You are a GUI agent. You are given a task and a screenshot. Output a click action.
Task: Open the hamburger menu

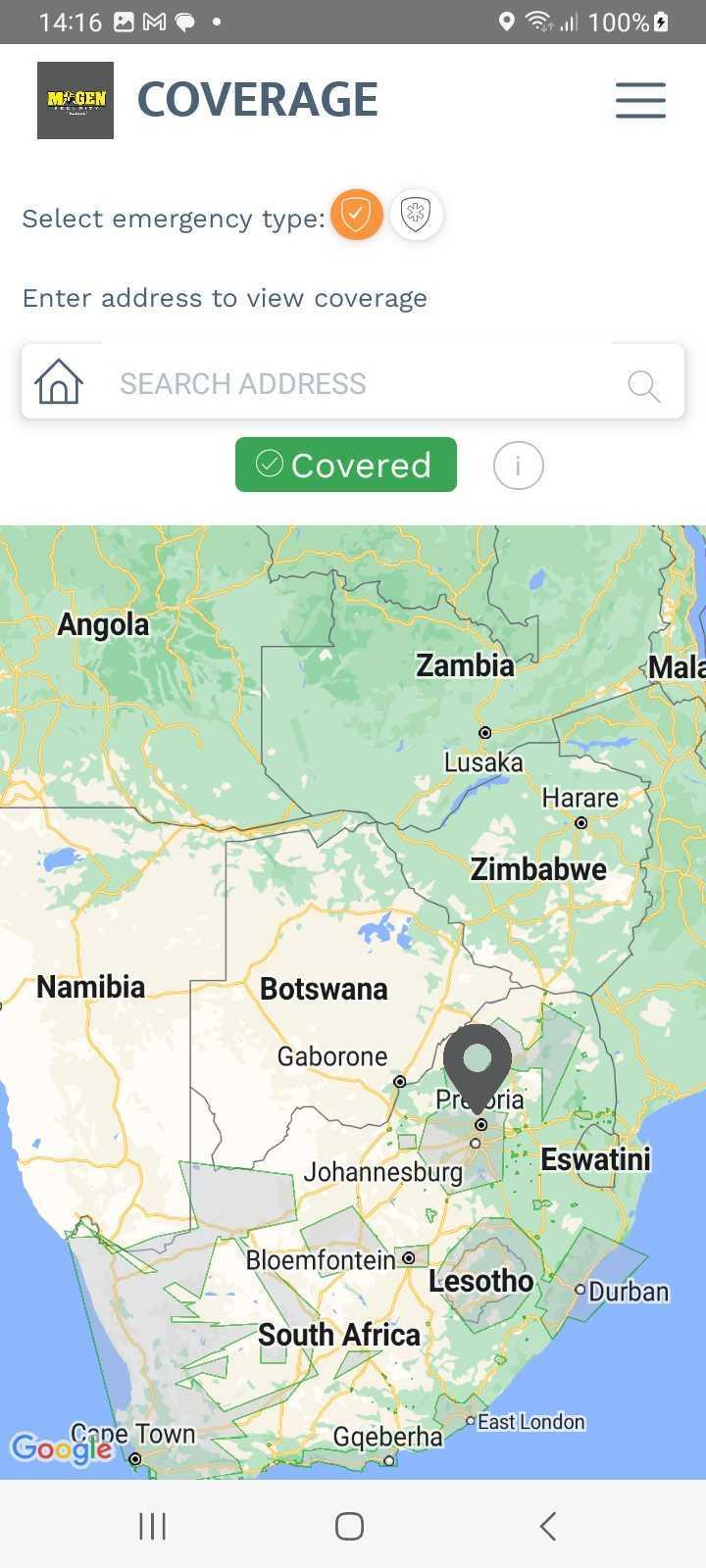(x=640, y=100)
